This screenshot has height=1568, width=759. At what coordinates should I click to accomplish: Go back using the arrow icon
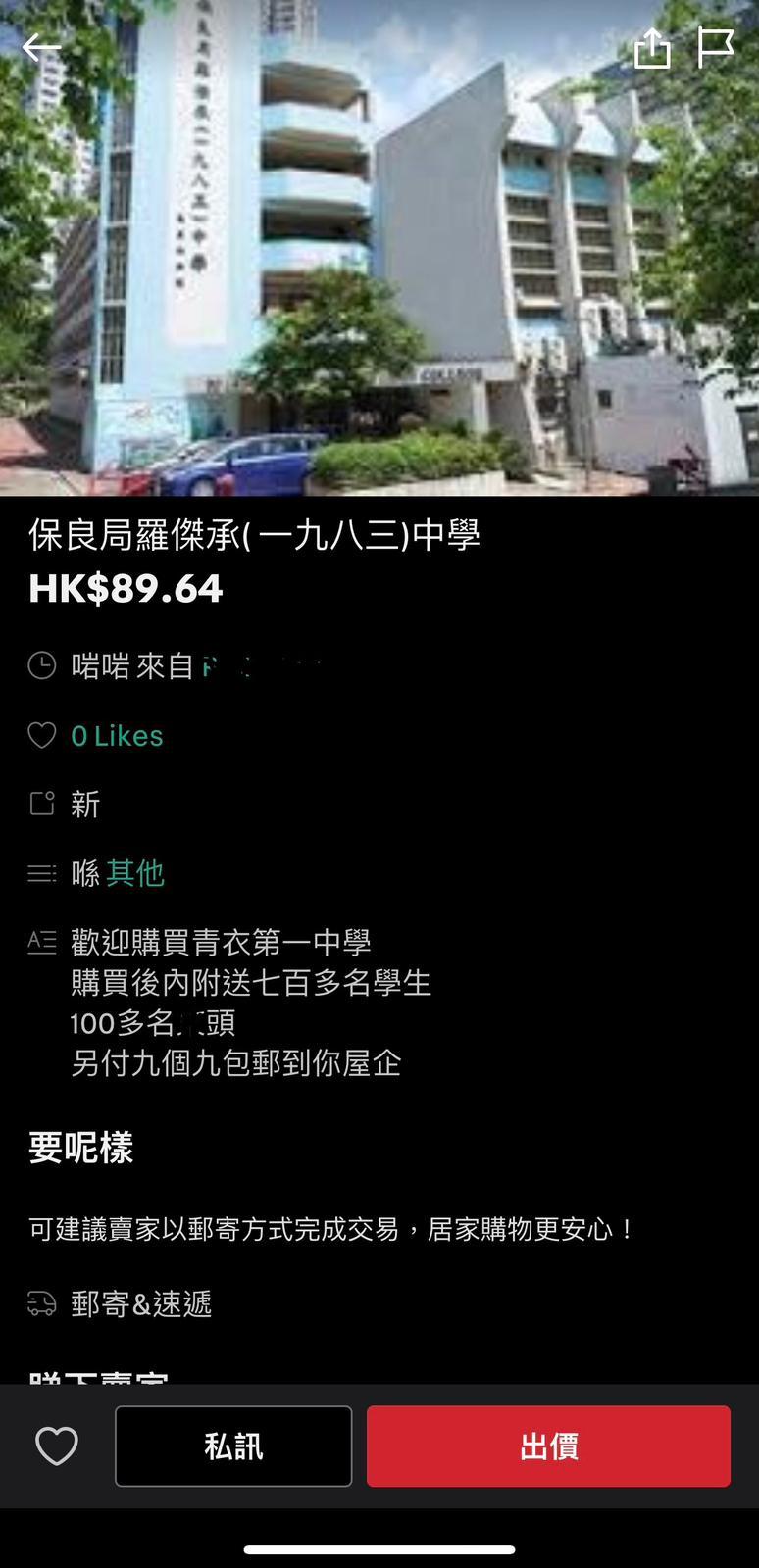41,47
